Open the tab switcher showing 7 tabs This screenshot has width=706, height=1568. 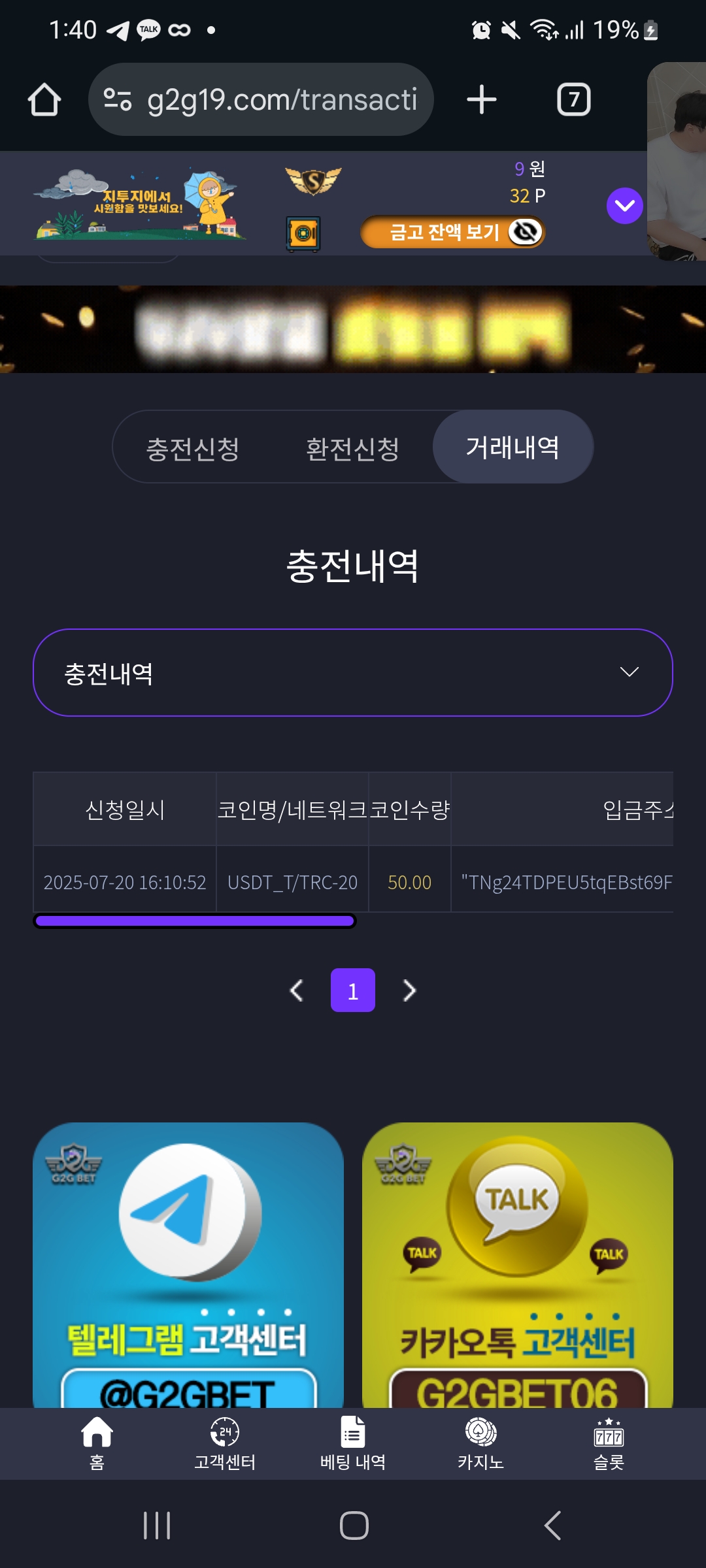[x=574, y=99]
